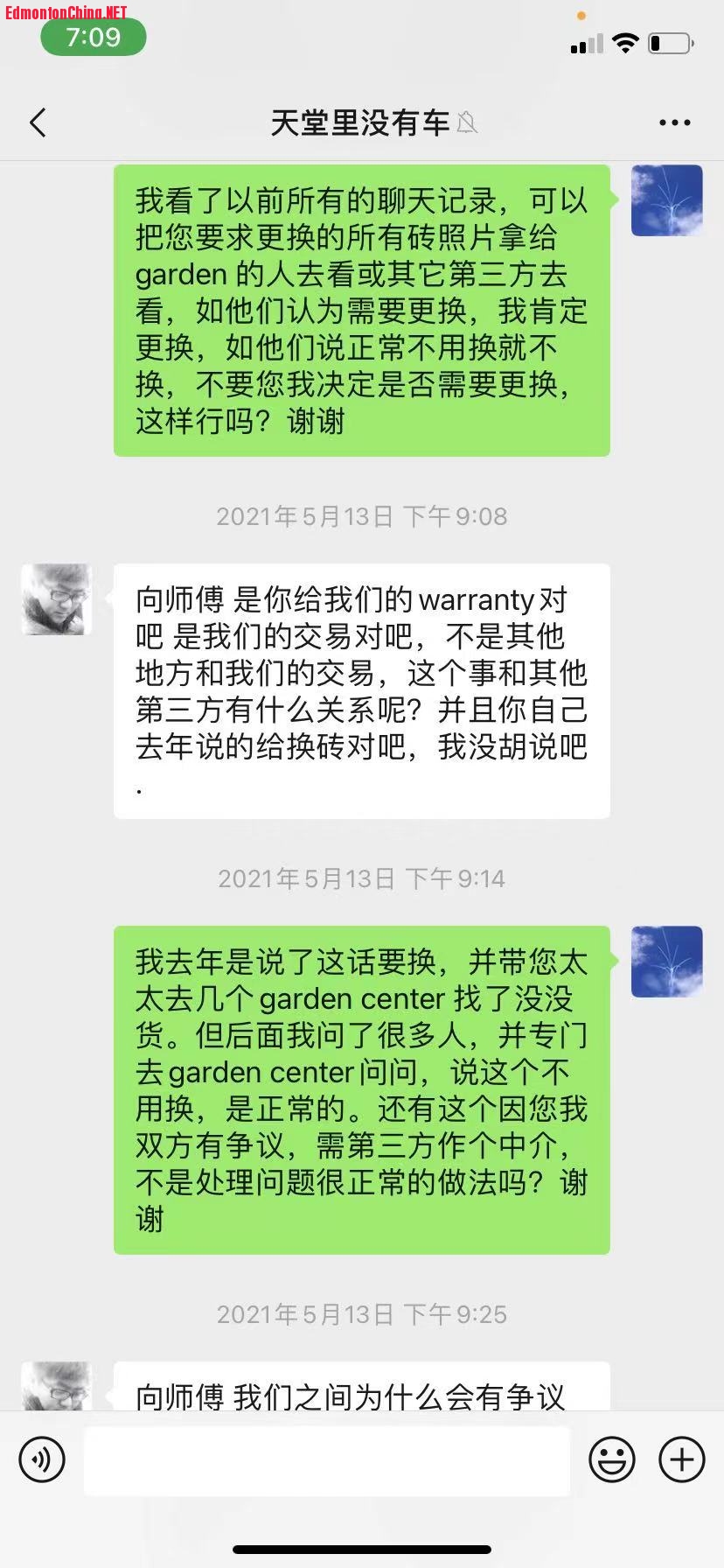Open the chat info overflow menu
This screenshot has width=724, height=1568.
pyautogui.click(x=674, y=122)
